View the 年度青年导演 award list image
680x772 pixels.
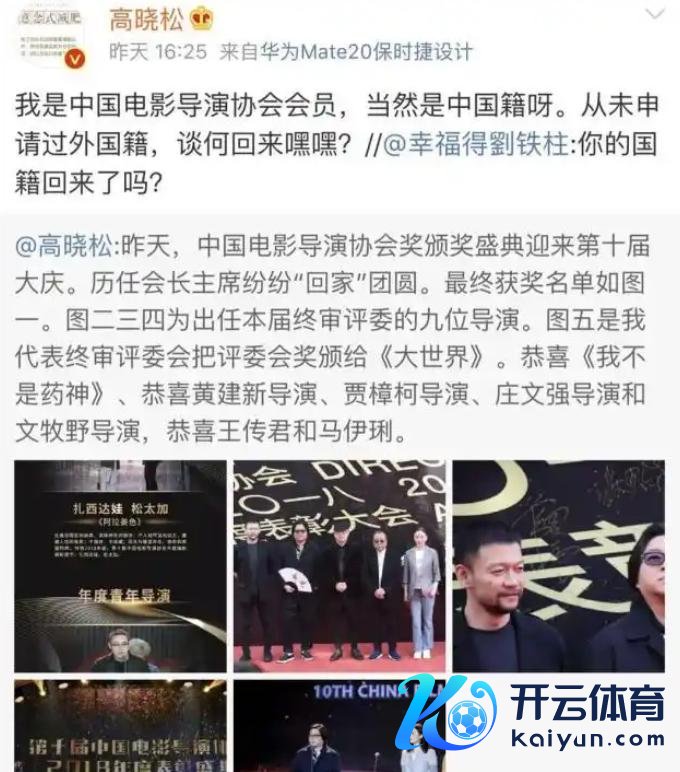coord(120,565)
